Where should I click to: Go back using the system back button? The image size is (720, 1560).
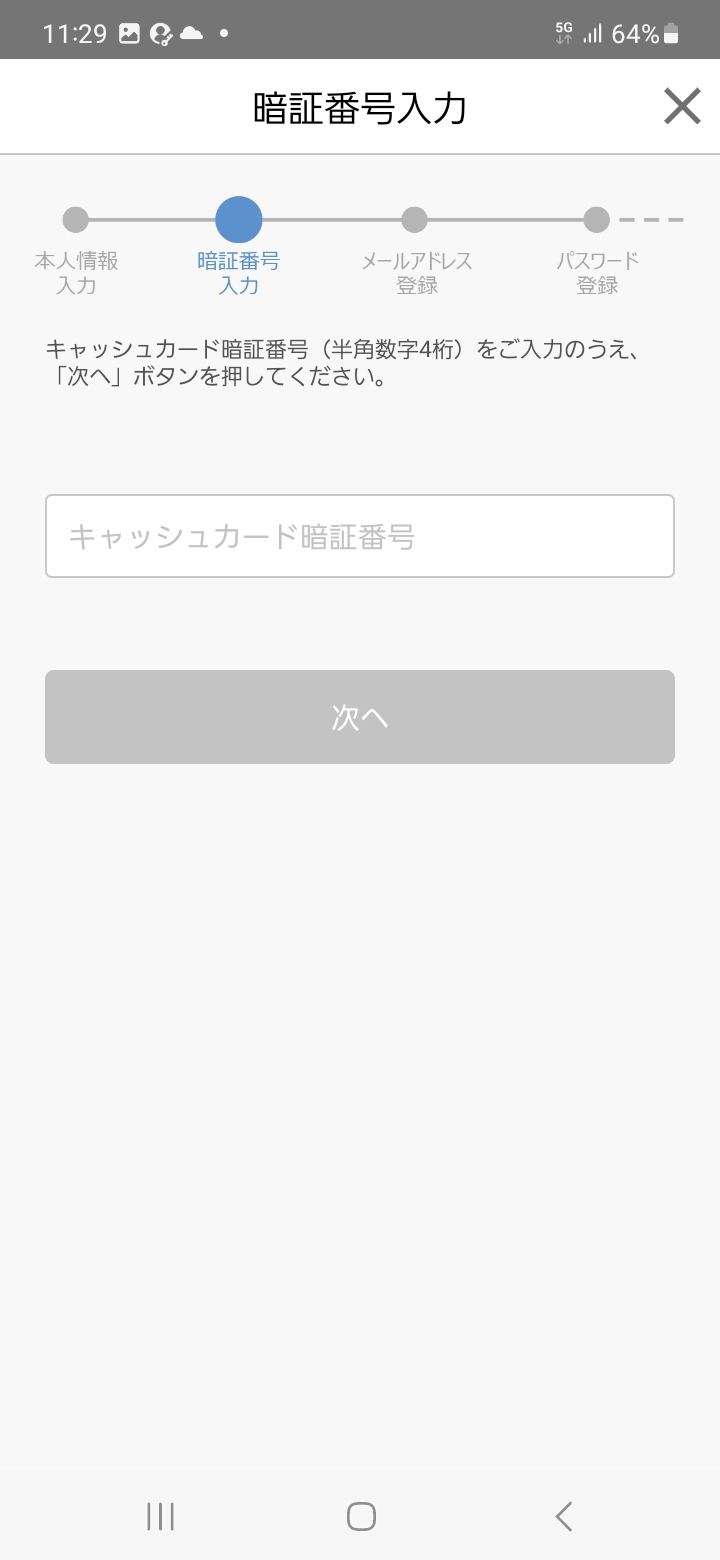(x=564, y=1516)
